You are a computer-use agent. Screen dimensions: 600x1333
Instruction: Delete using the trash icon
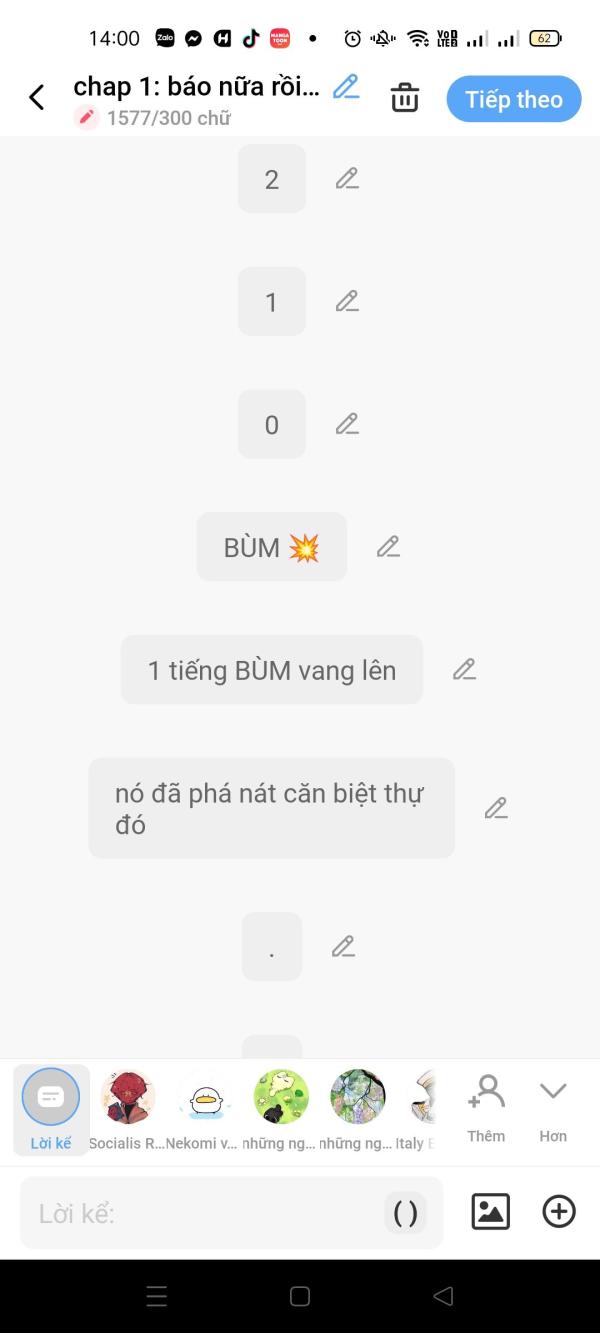(405, 99)
